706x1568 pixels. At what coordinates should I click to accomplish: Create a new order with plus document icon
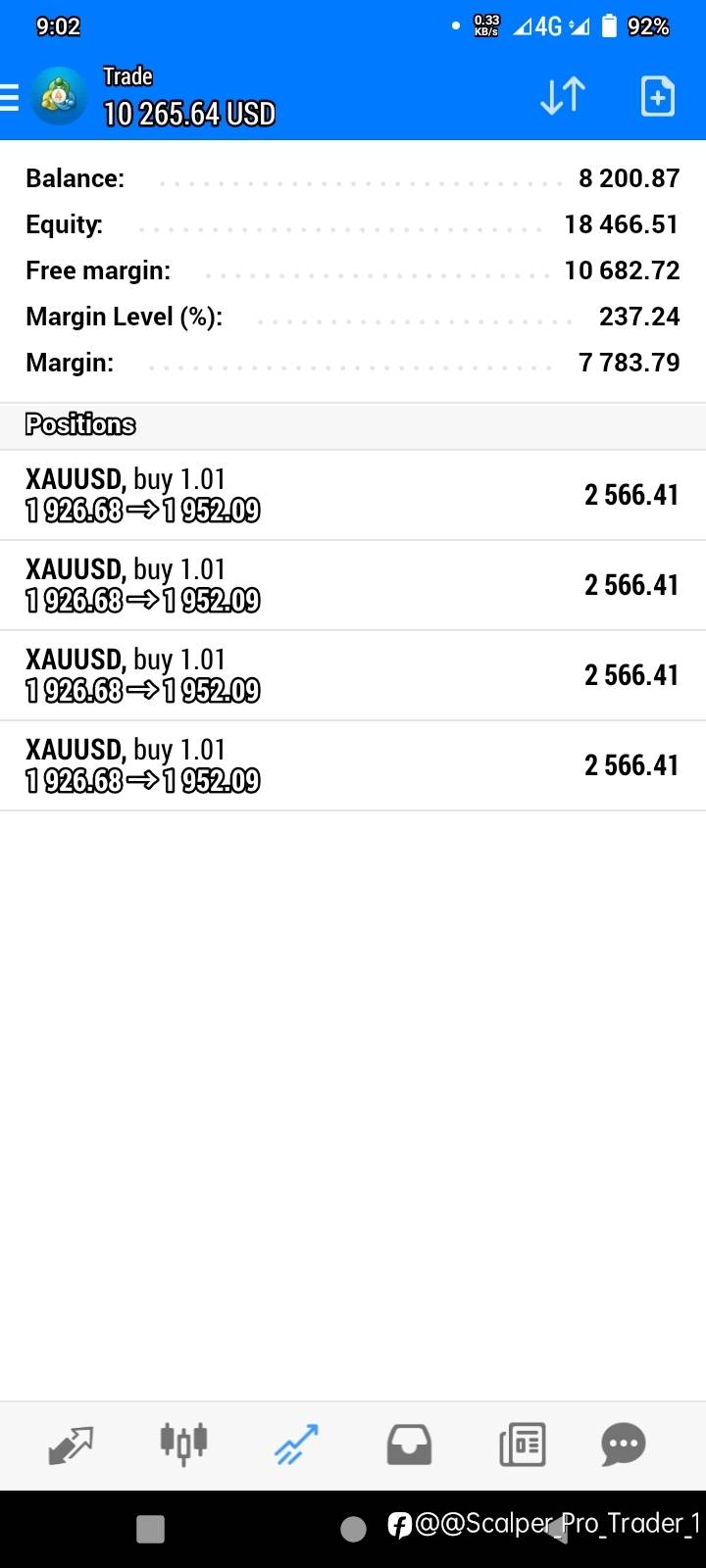tap(657, 96)
